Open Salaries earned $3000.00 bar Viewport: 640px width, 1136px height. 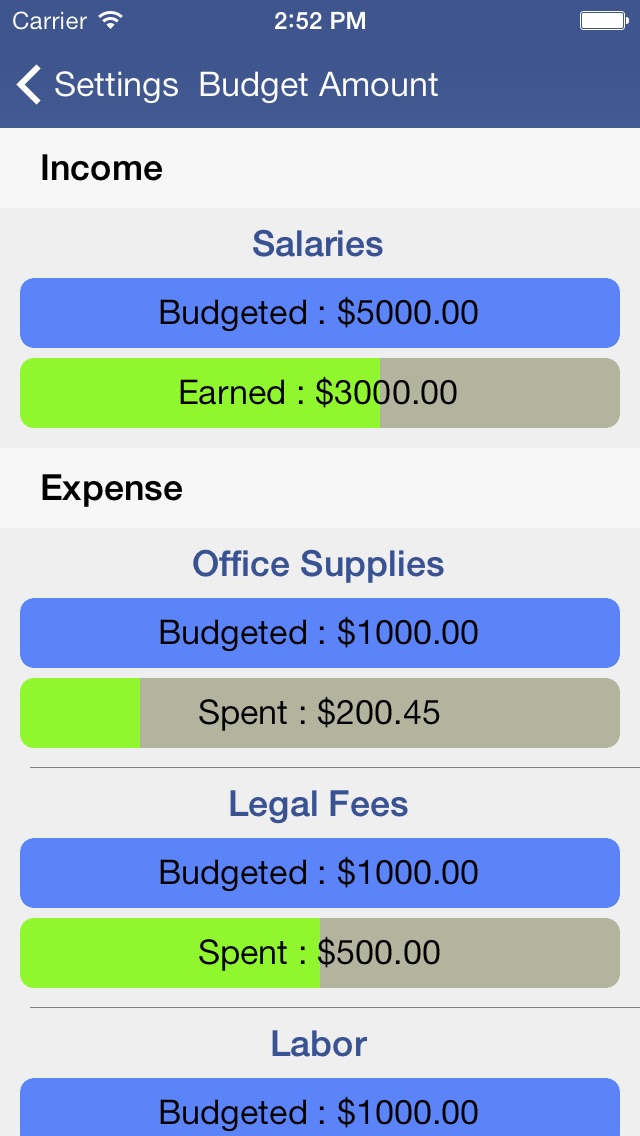pos(320,393)
